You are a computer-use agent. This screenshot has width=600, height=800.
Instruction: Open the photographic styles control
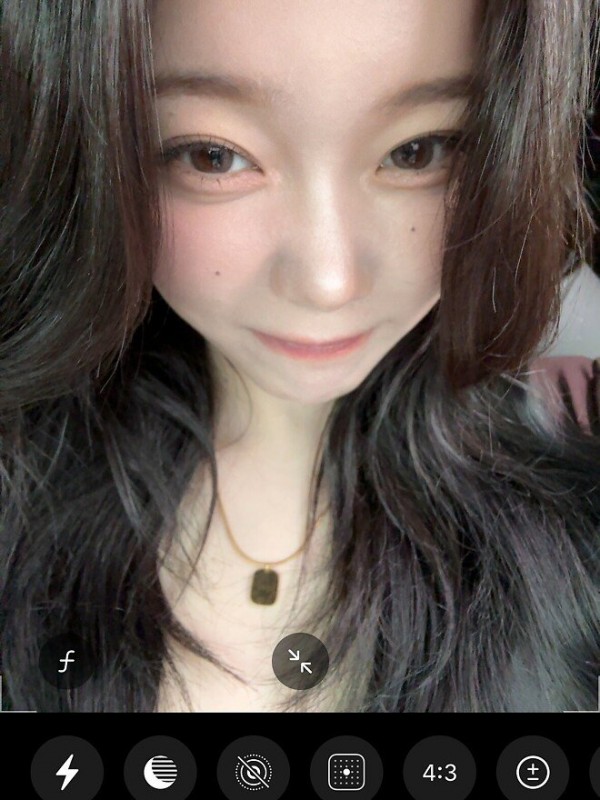pyautogui.click(x=160, y=772)
